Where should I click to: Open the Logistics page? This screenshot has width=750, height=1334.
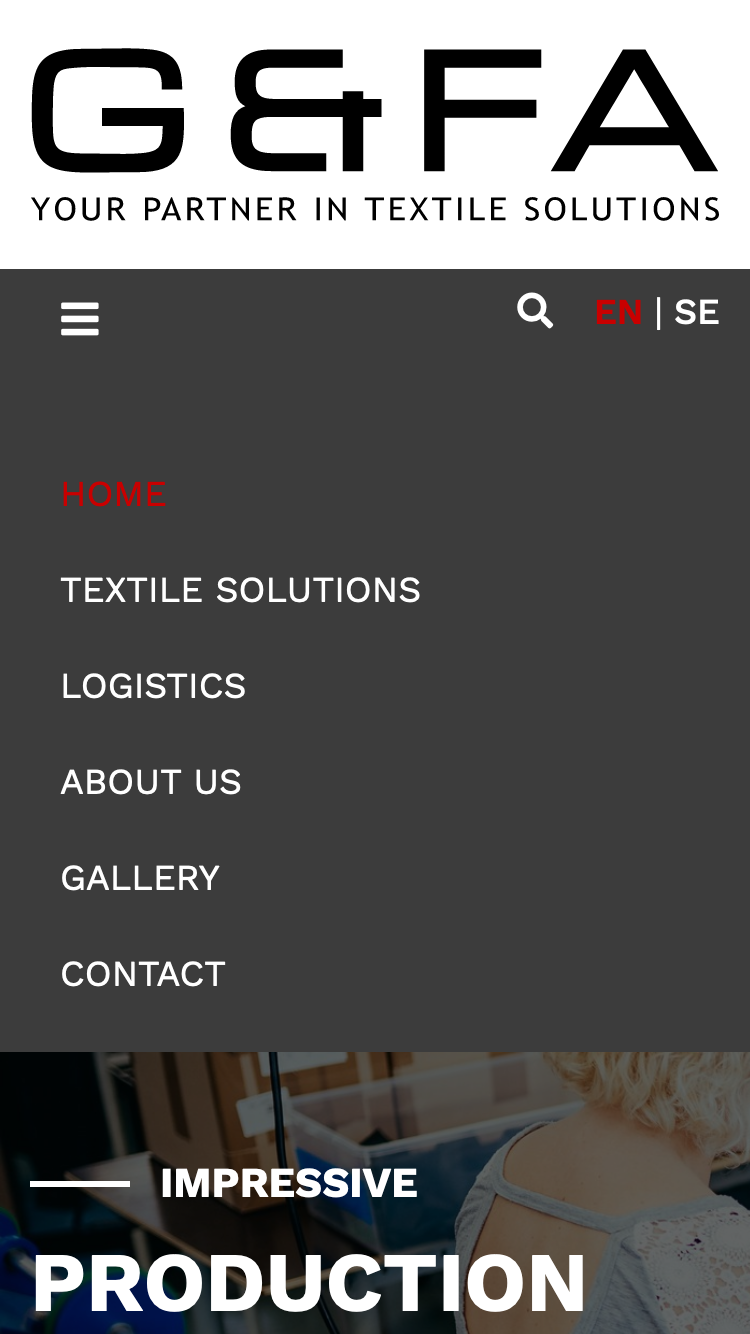pos(153,686)
